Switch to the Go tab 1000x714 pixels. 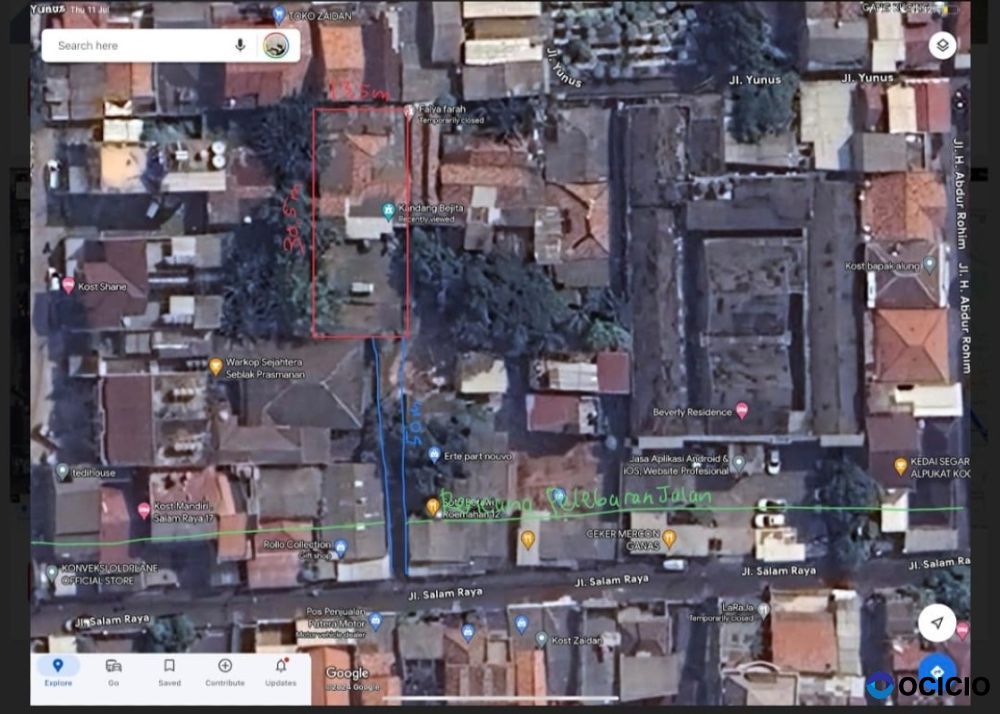tap(113, 671)
